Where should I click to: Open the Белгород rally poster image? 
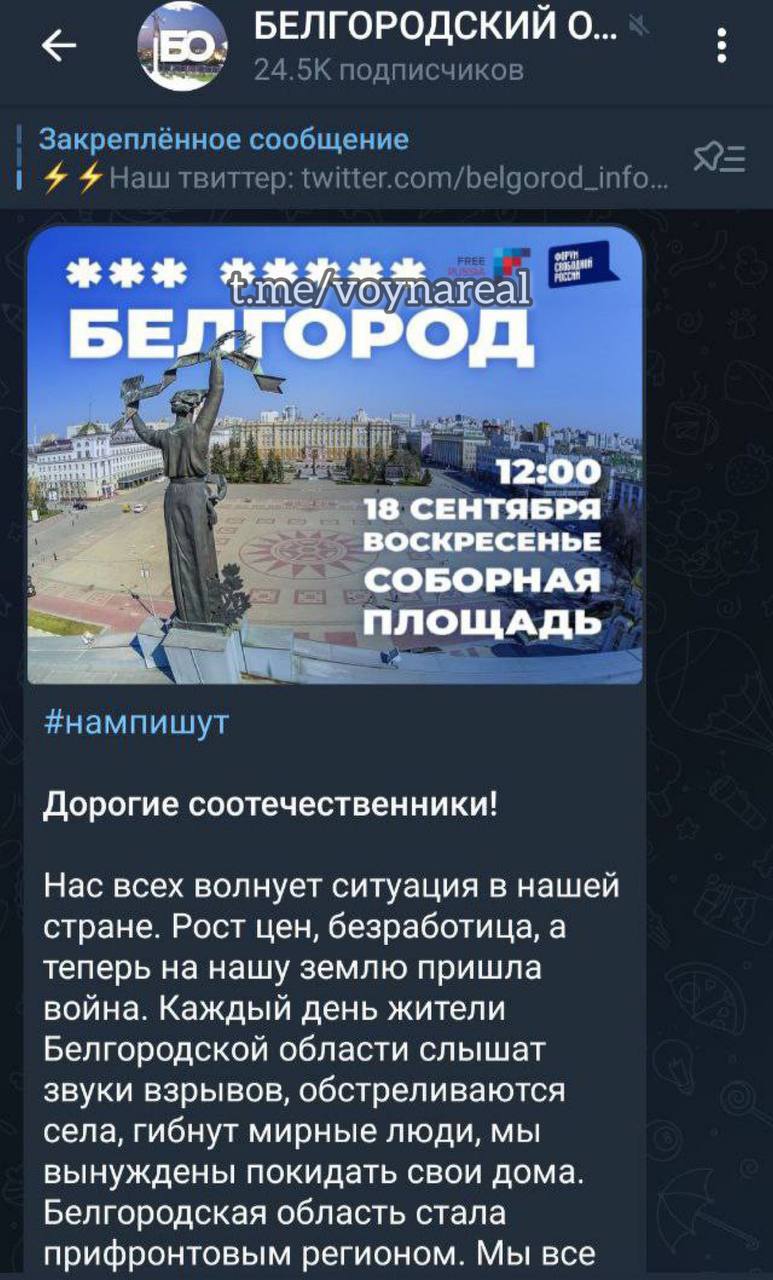pos(334,455)
